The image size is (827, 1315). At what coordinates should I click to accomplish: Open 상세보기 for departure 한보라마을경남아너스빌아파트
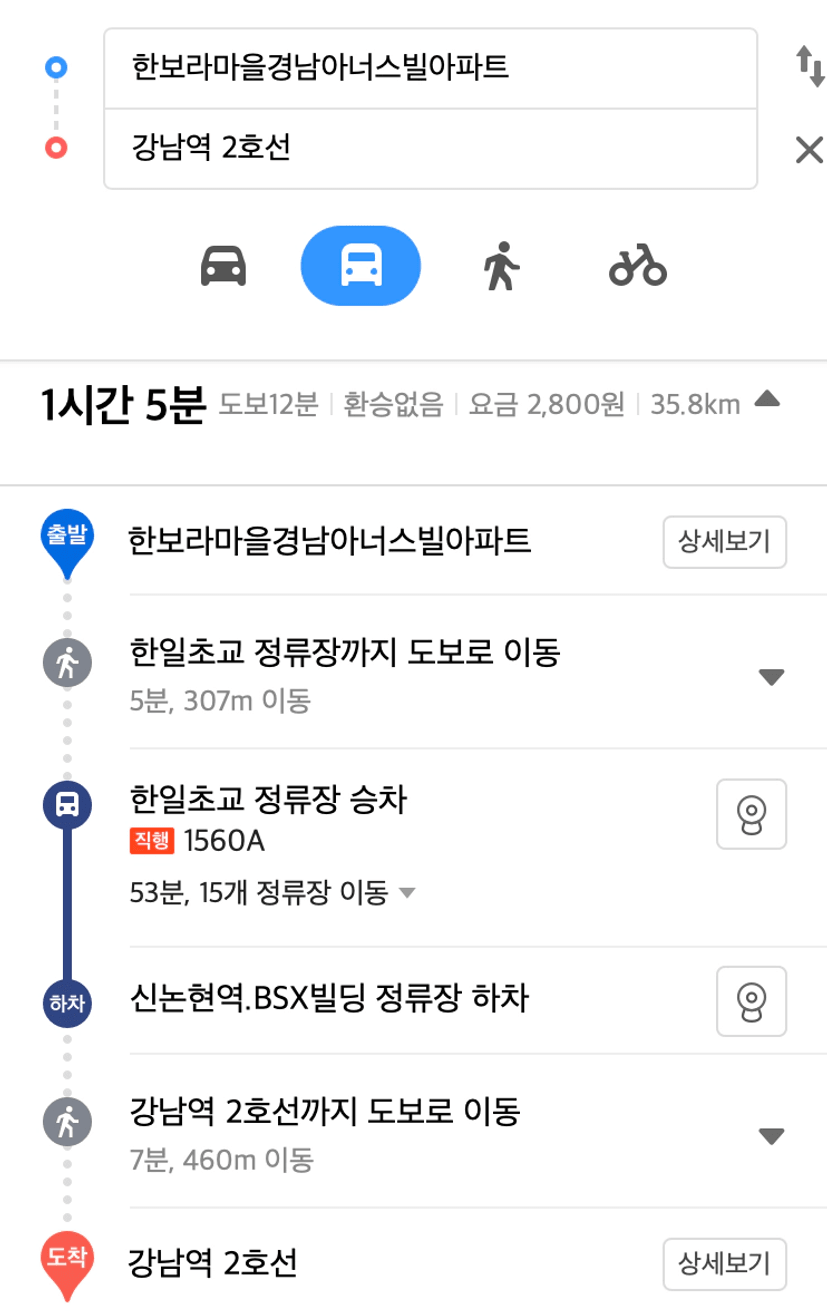[x=724, y=542]
